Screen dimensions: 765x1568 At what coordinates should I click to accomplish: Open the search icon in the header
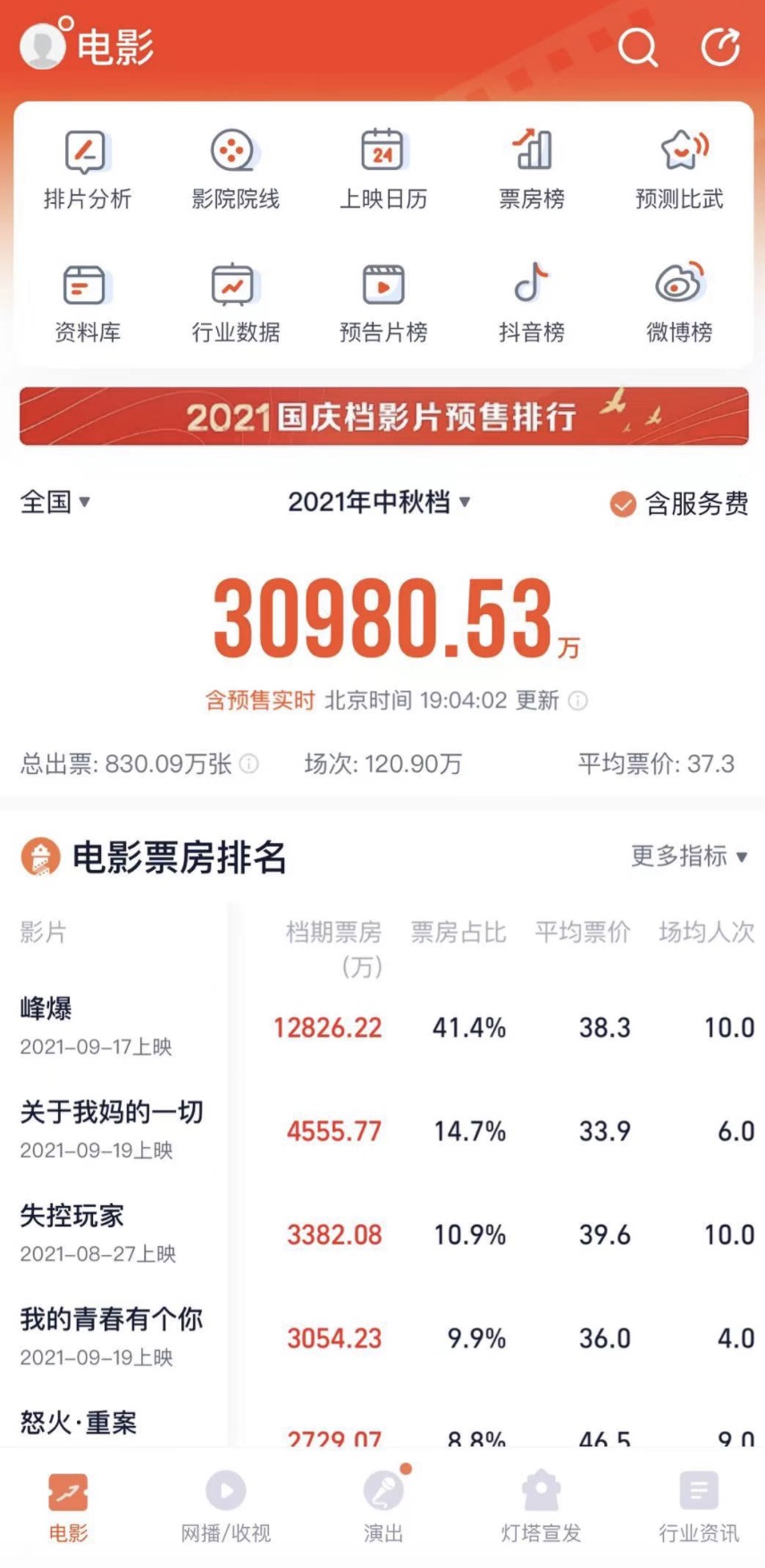638,46
